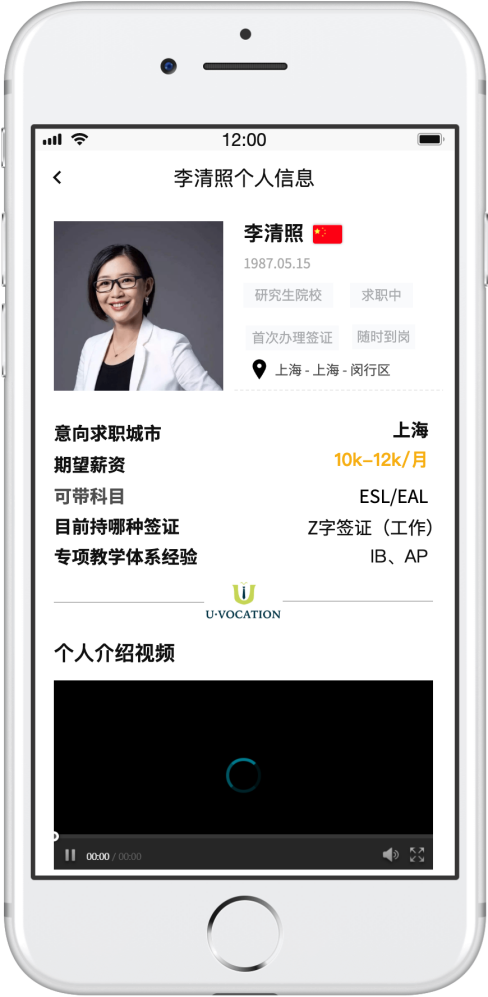488x997 pixels.
Task: Open 李清照's profile photo
Action: [x=138, y=306]
